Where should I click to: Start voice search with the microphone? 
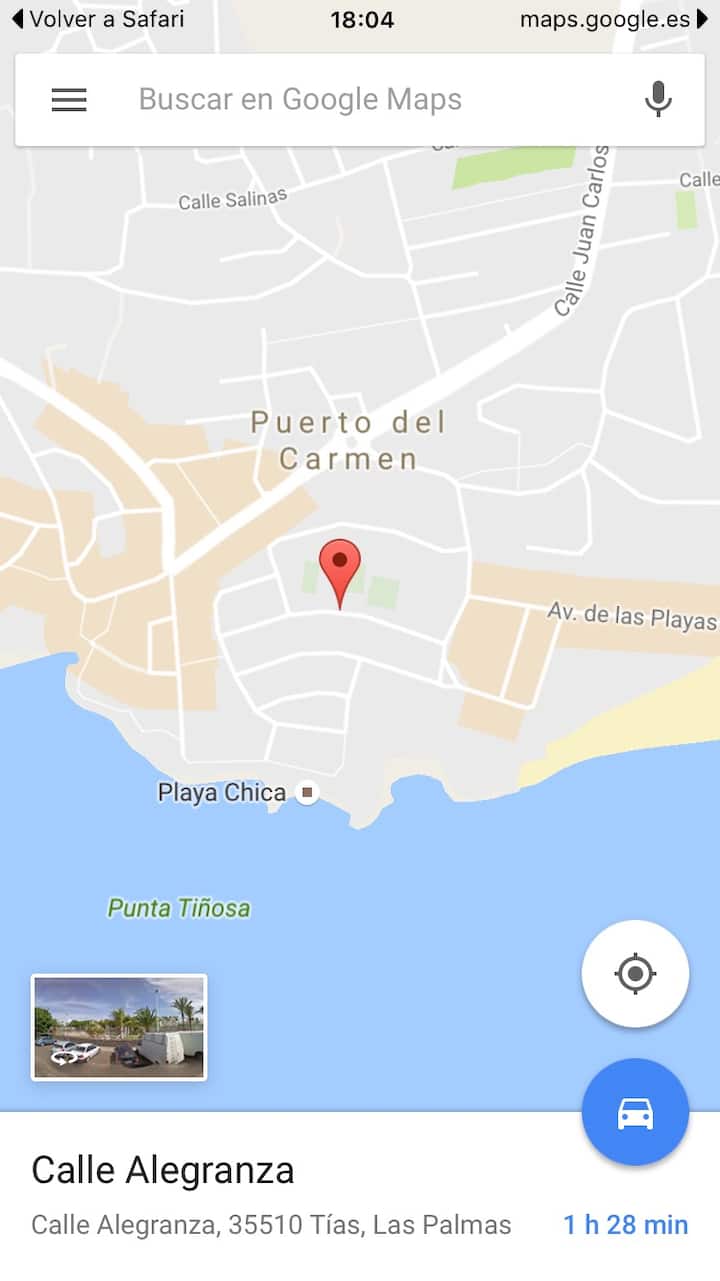[x=657, y=100]
